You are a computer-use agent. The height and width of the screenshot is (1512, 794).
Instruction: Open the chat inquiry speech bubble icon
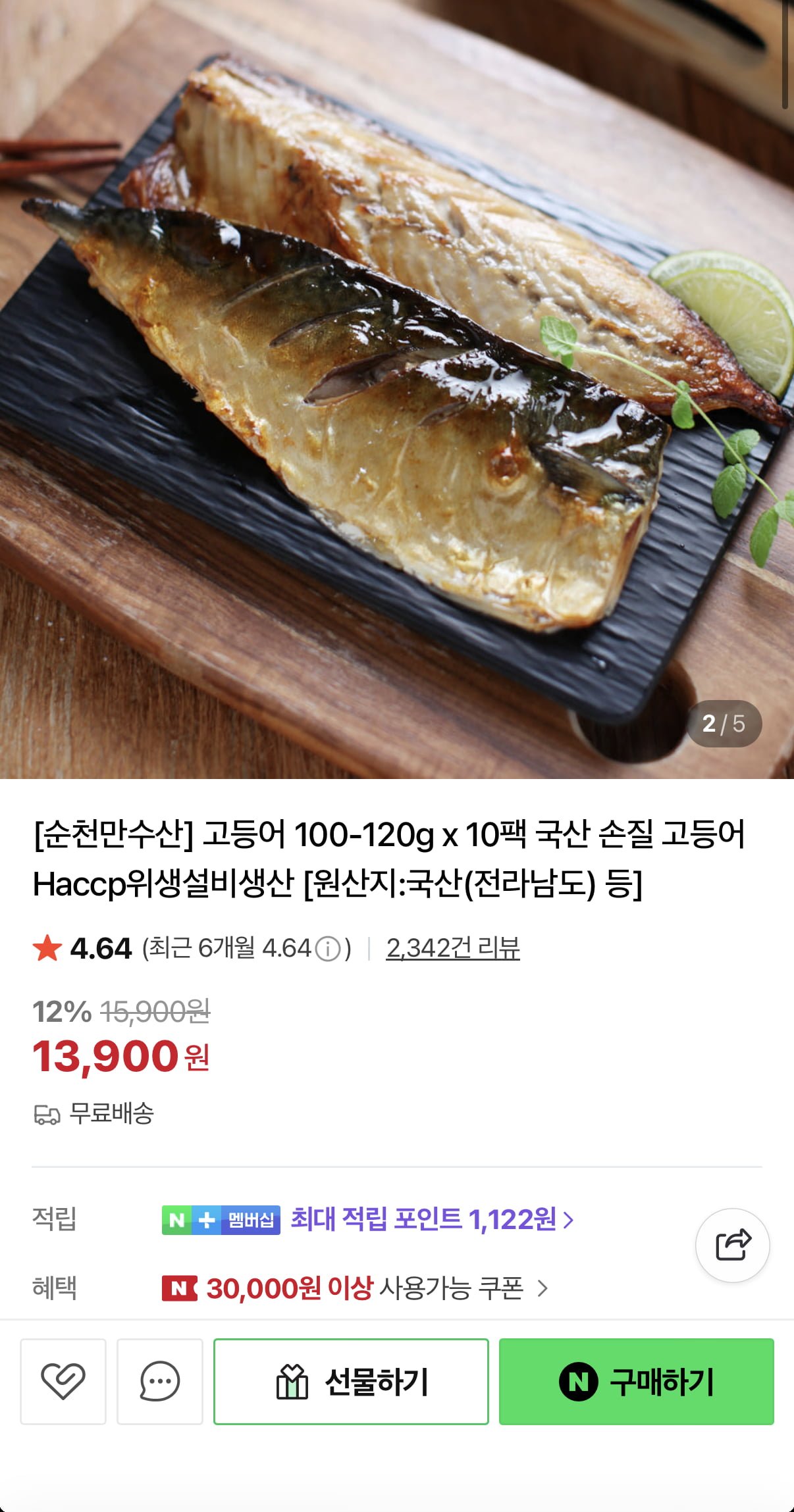159,1381
